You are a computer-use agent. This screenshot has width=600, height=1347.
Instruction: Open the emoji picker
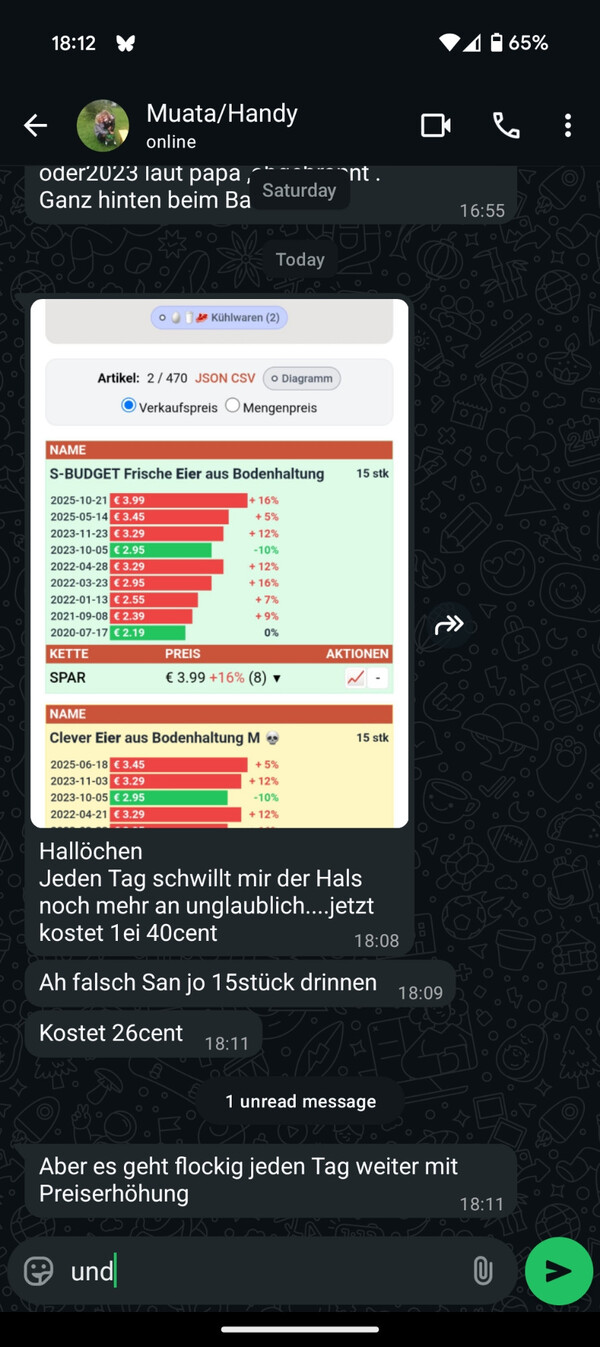(x=38, y=1271)
